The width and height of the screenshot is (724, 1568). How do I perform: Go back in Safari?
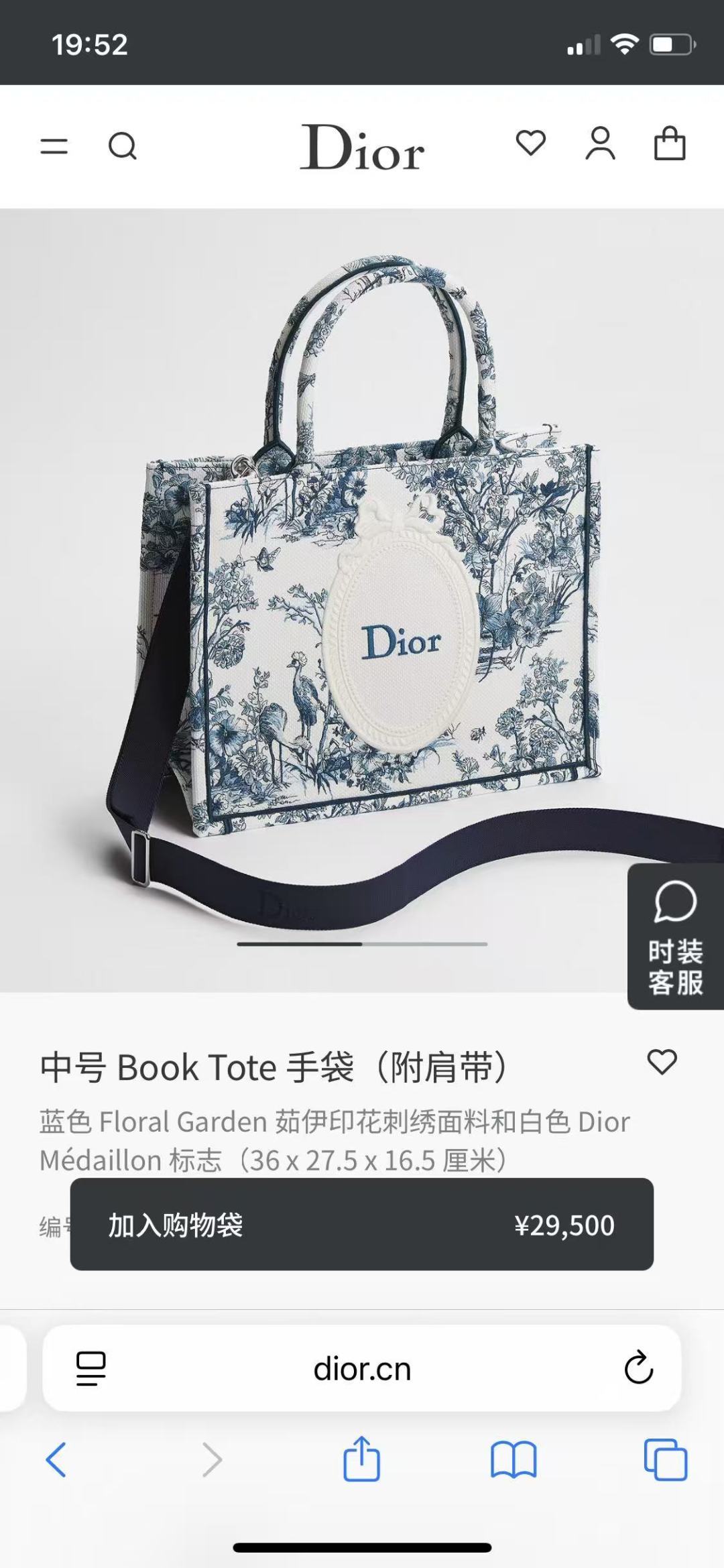point(56,1459)
